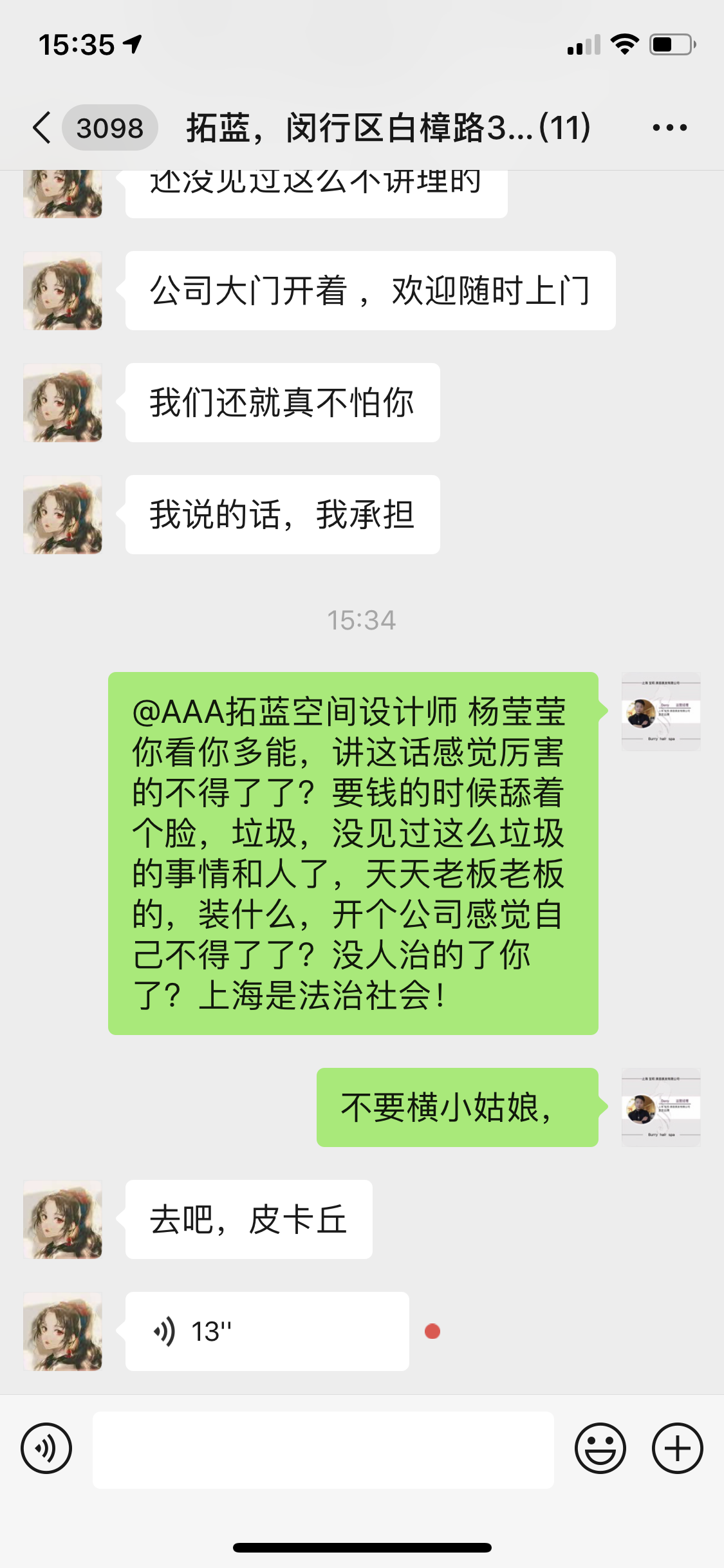Play the 13-second voice message
Viewport: 724px width, 1568px height.
266,1331
